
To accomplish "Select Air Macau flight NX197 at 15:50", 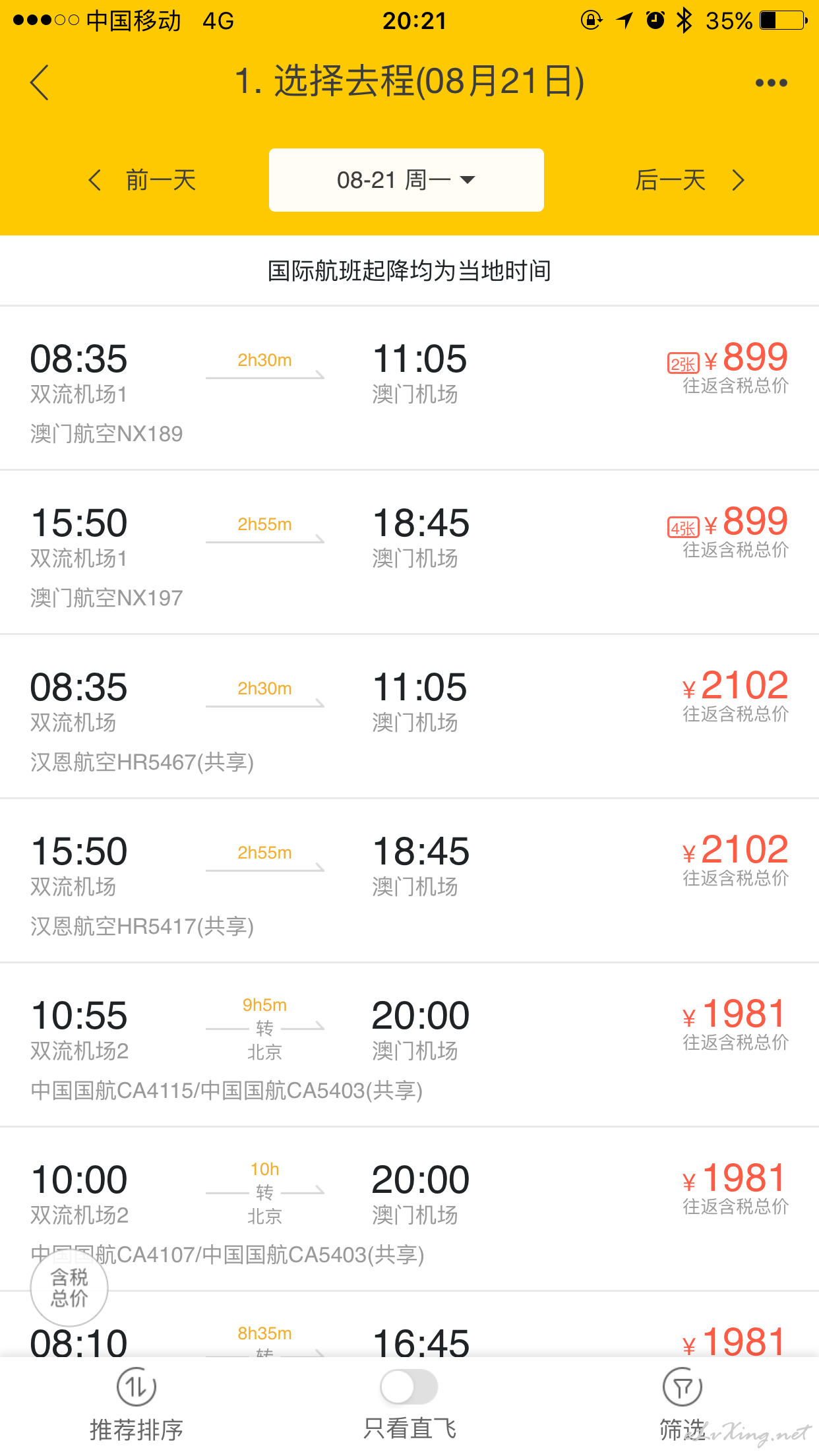I will 409,553.
